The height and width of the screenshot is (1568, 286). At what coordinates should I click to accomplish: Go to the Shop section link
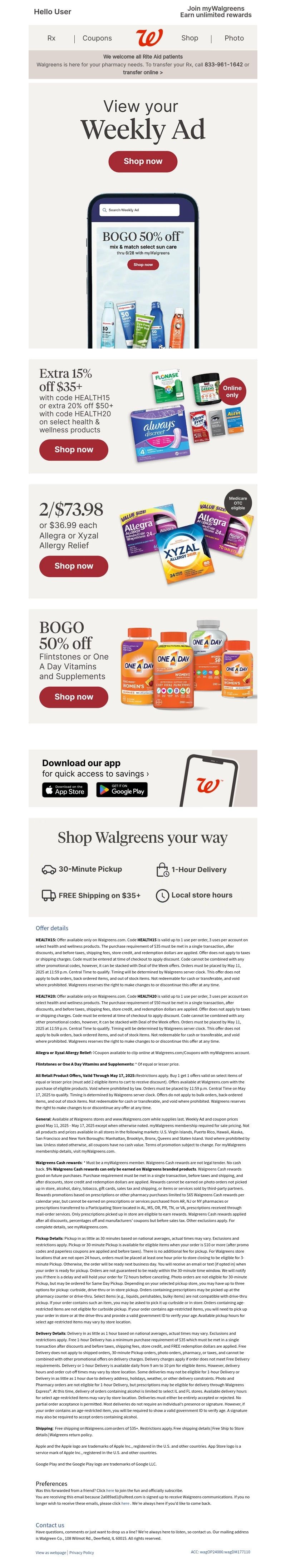(189, 38)
